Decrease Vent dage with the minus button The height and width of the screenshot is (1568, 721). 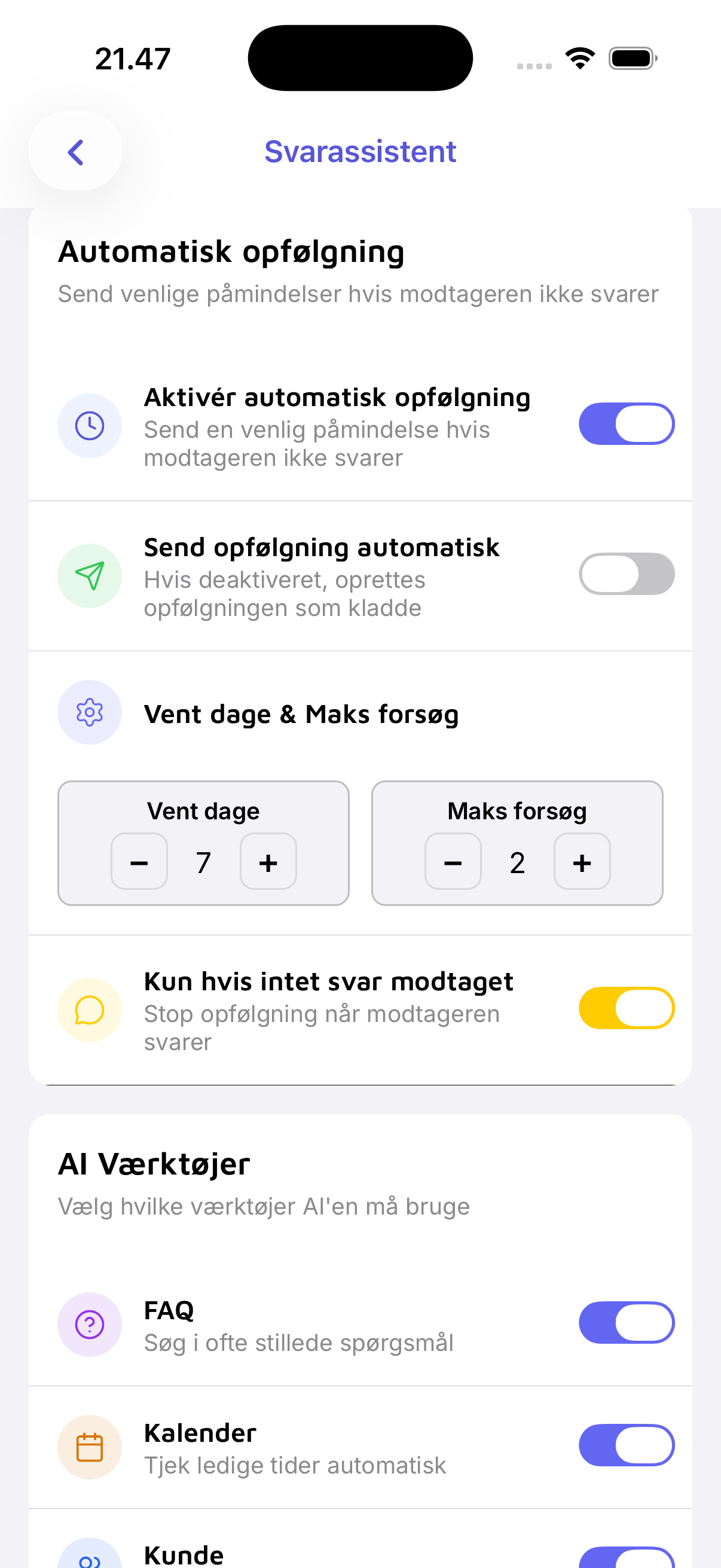[x=139, y=861]
